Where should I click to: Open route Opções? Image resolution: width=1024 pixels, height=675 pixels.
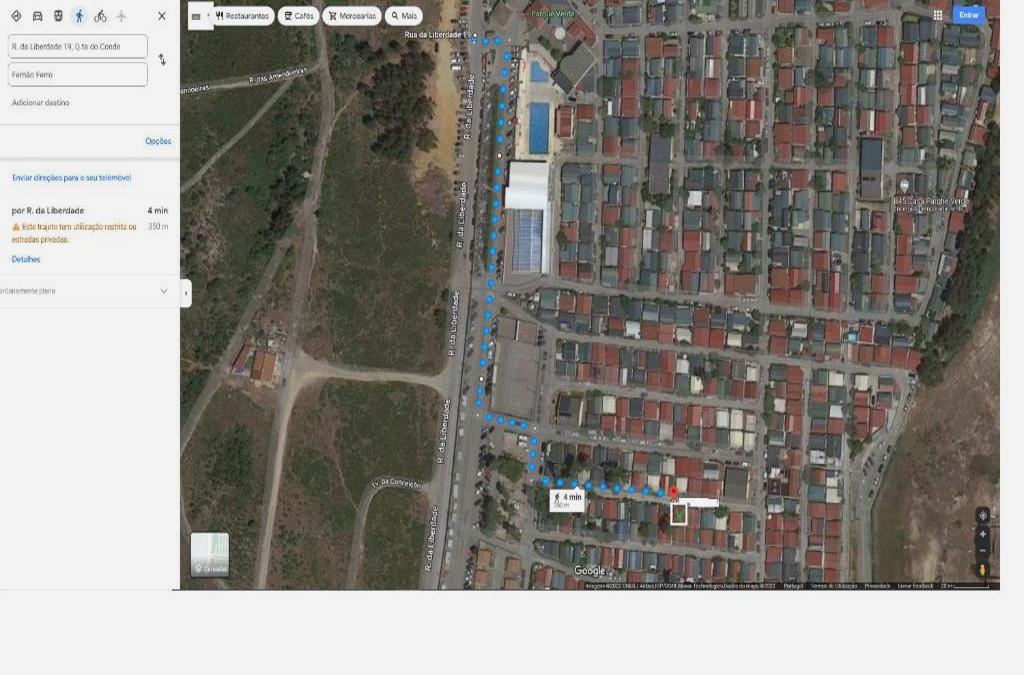tap(158, 141)
